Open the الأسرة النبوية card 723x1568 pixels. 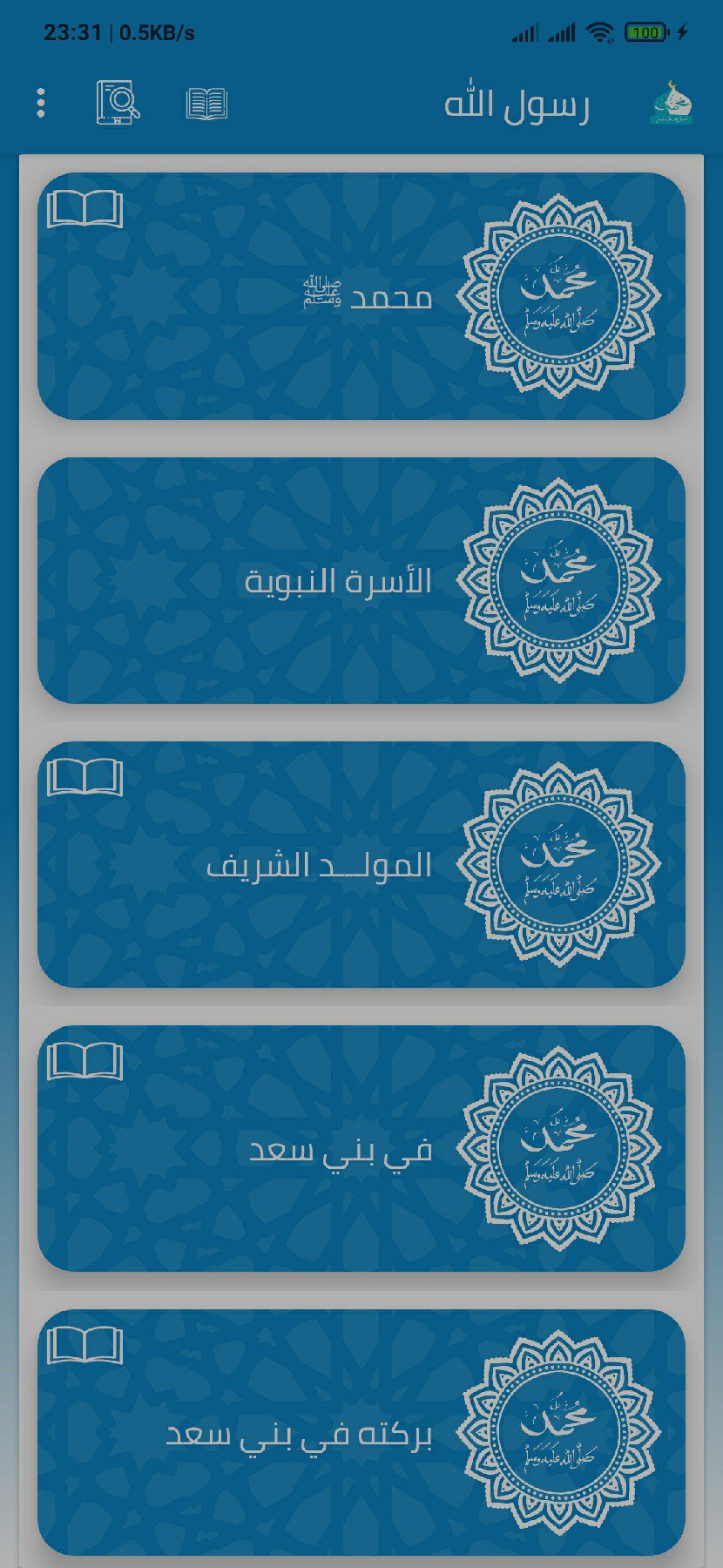coord(361,580)
